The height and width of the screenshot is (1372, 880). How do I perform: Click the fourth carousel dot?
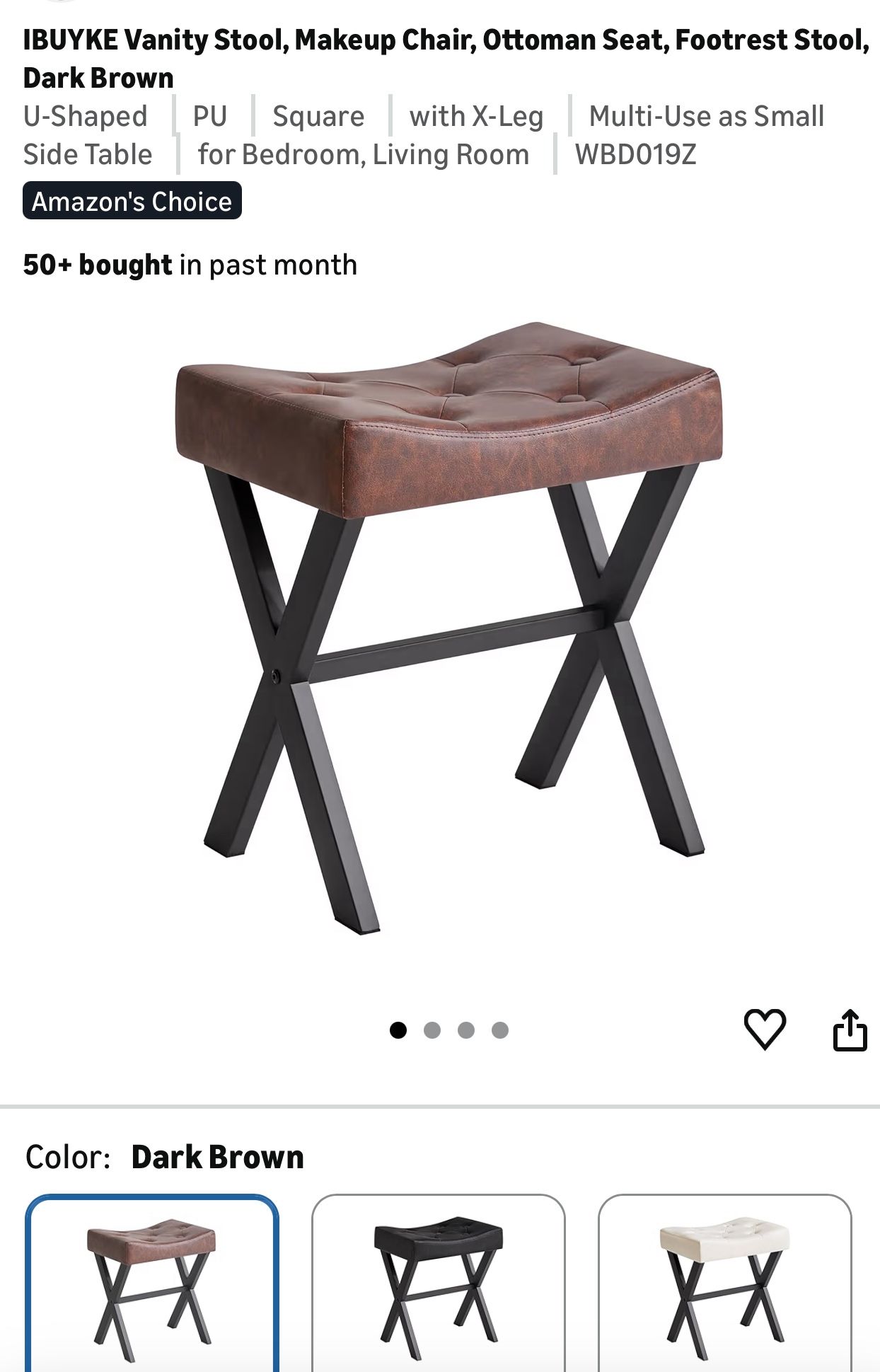pos(501,1032)
